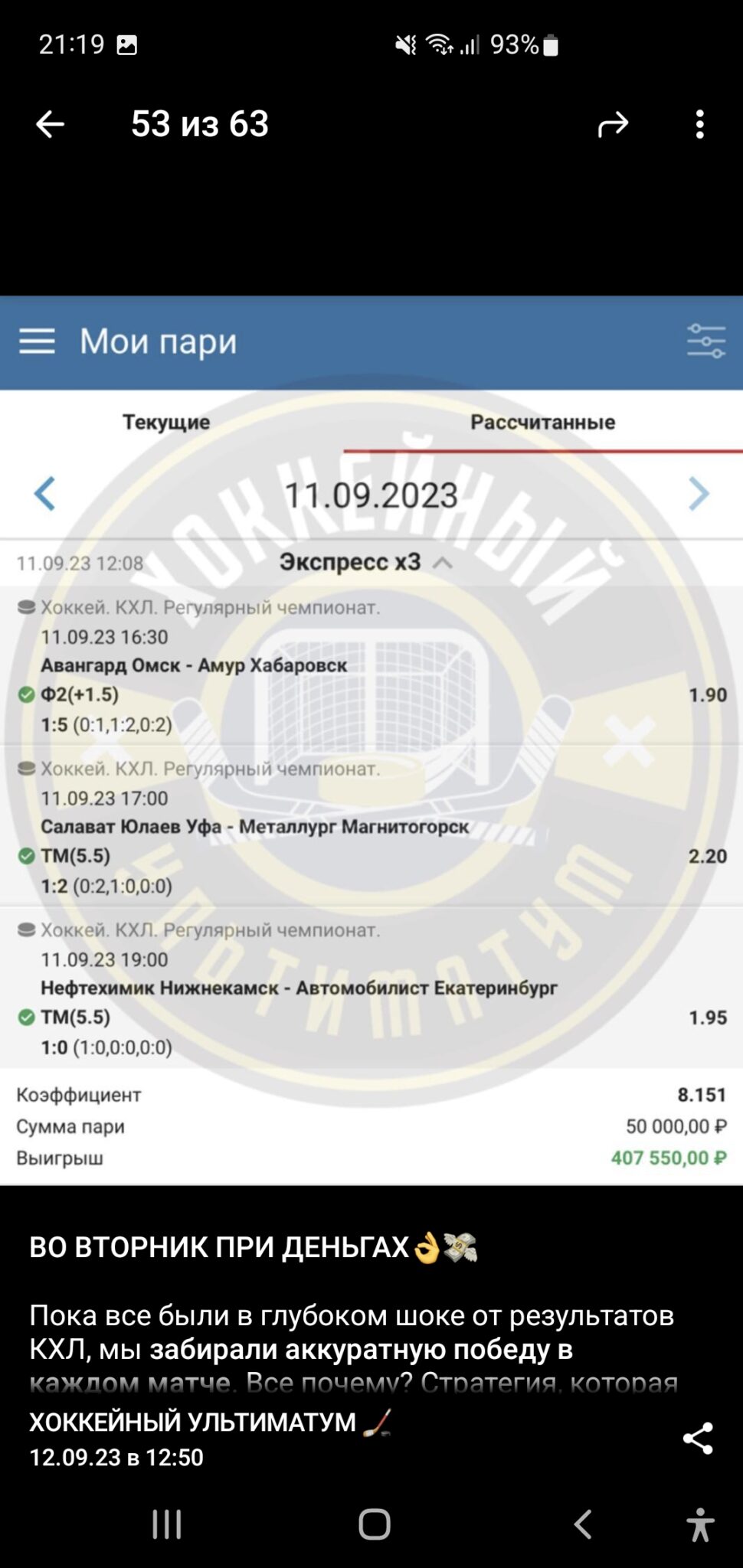Forward this photo with the arrow icon
Screen dimensions: 743x1568
pos(613,124)
